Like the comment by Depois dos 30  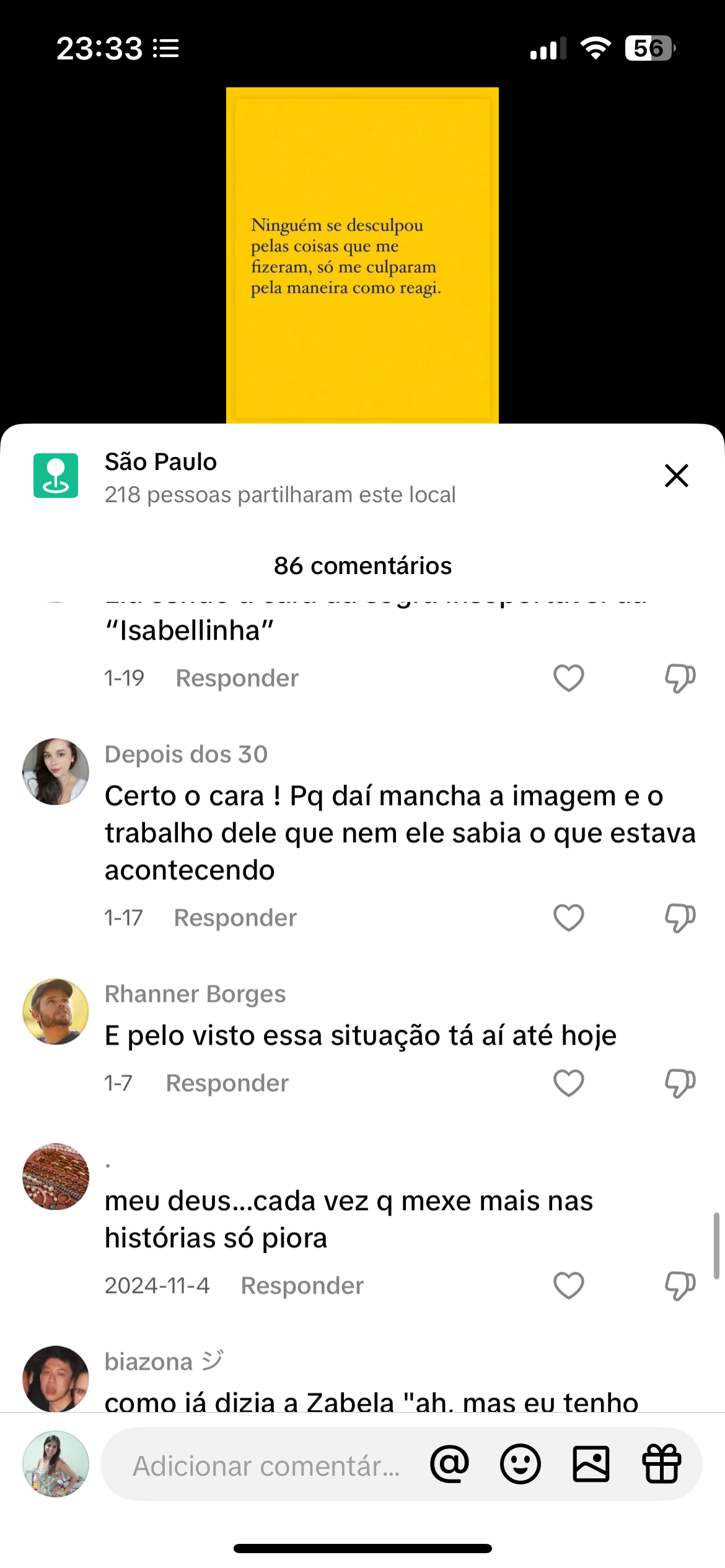[x=568, y=917]
